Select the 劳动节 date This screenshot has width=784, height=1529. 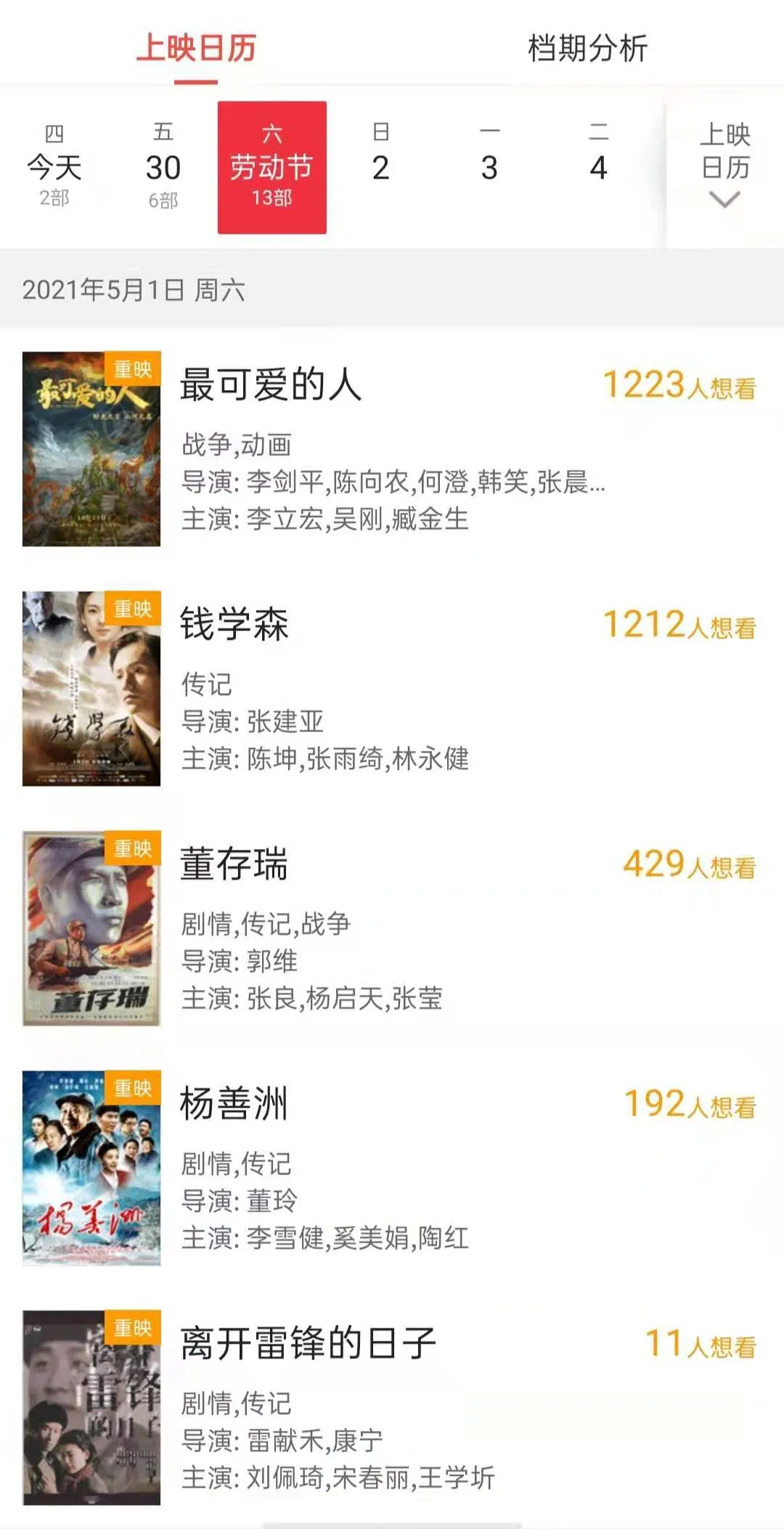coord(272,167)
